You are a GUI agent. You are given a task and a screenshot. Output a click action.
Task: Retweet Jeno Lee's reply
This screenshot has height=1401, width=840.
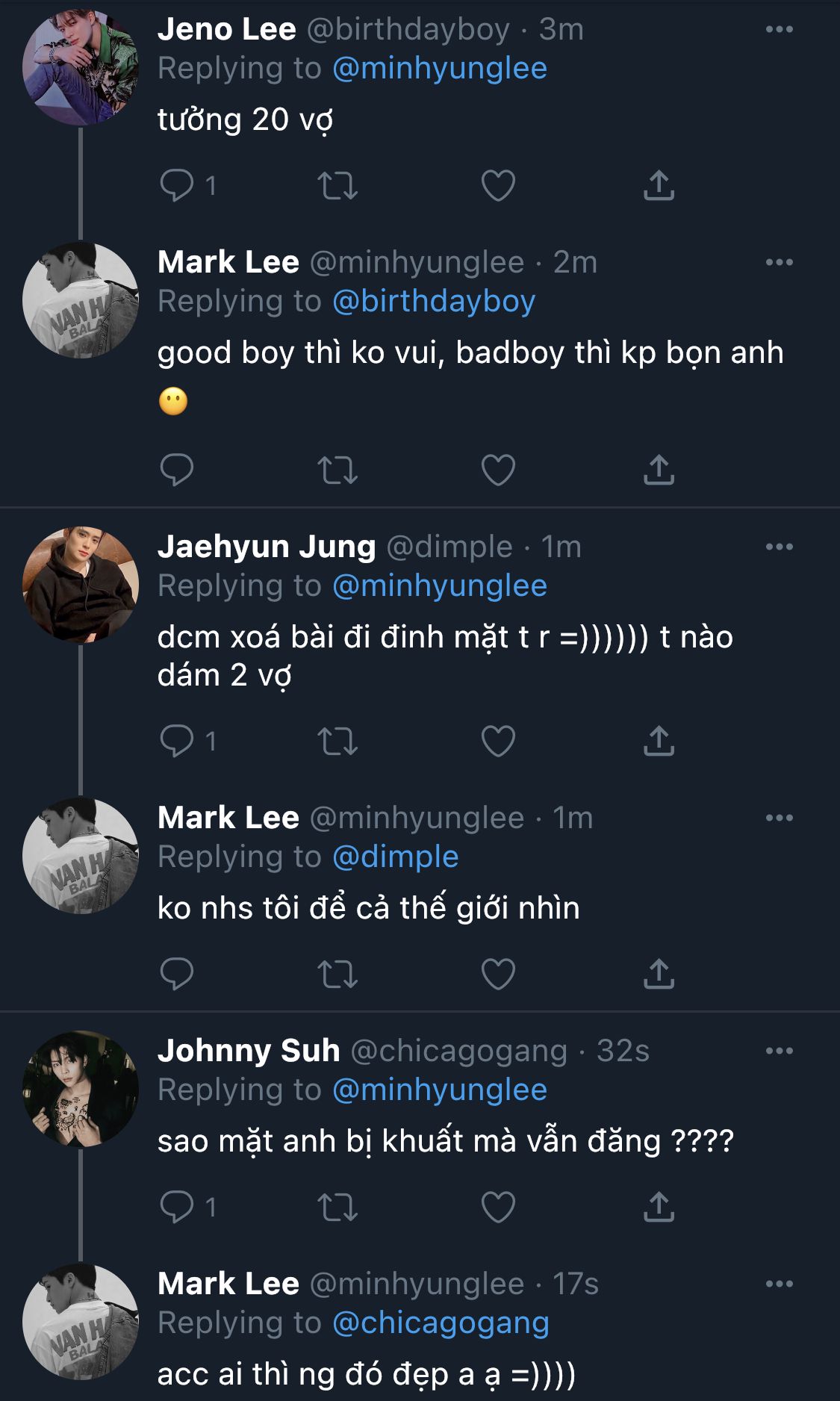(337, 186)
